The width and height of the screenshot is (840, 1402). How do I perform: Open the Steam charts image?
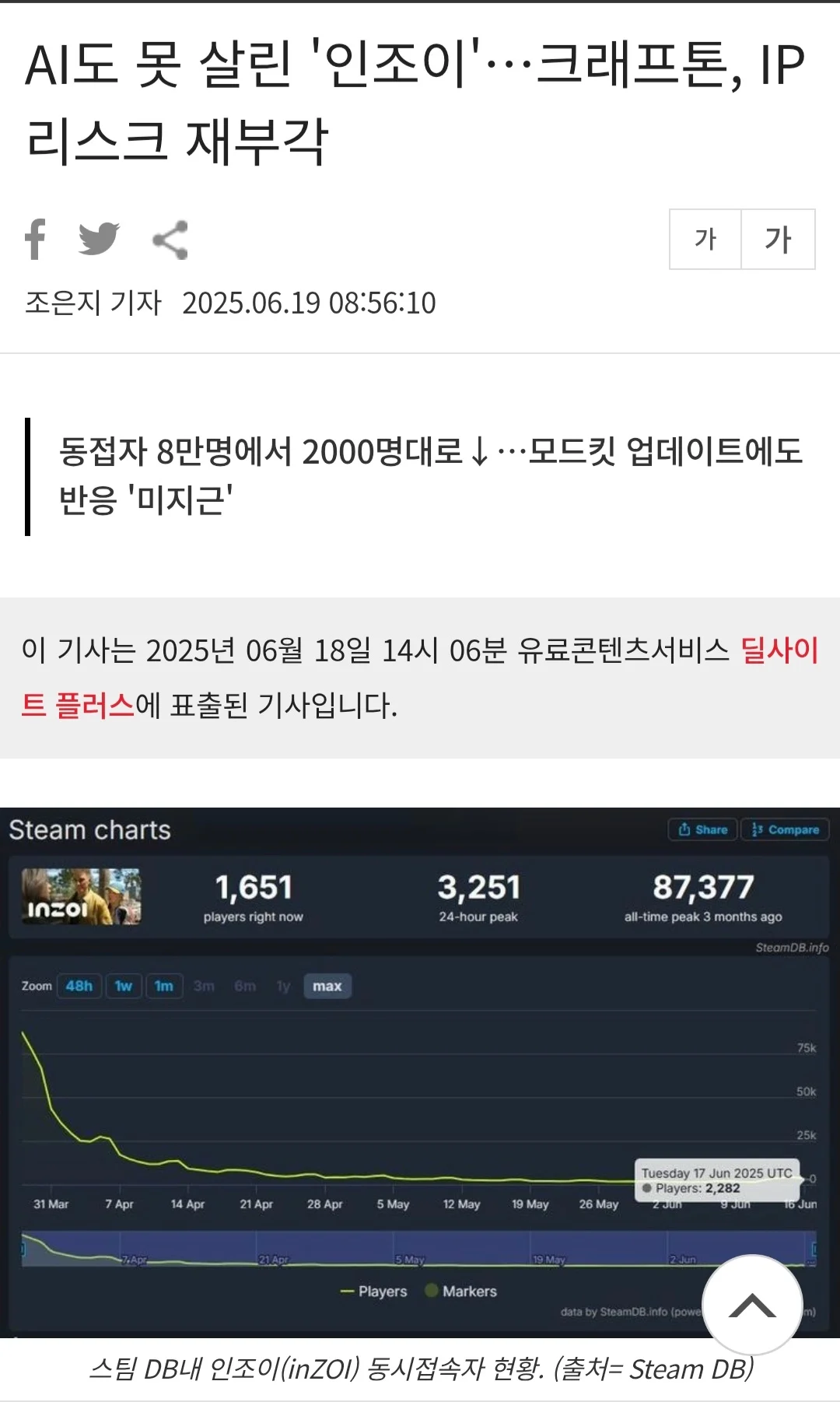coord(420,1074)
